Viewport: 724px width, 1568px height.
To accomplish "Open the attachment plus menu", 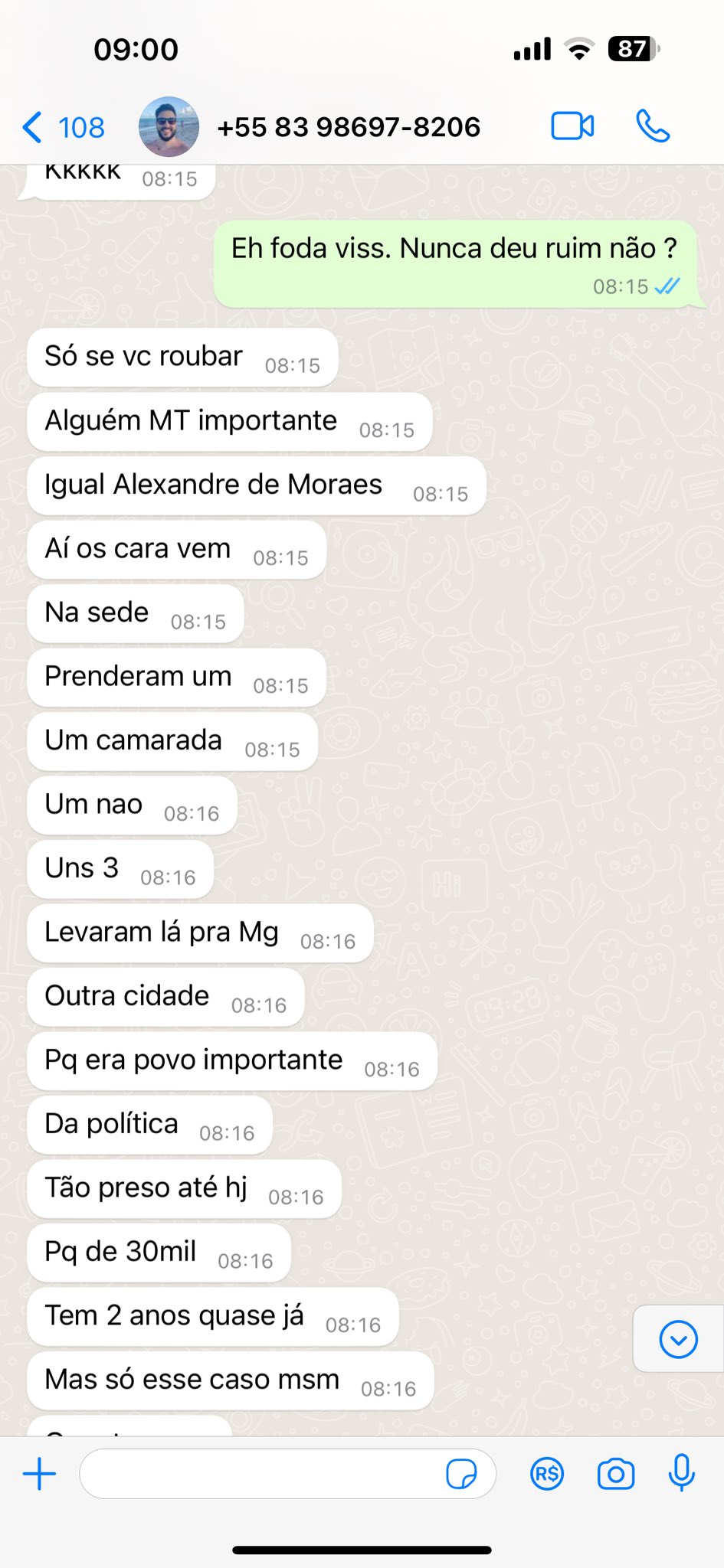I will point(40,1474).
